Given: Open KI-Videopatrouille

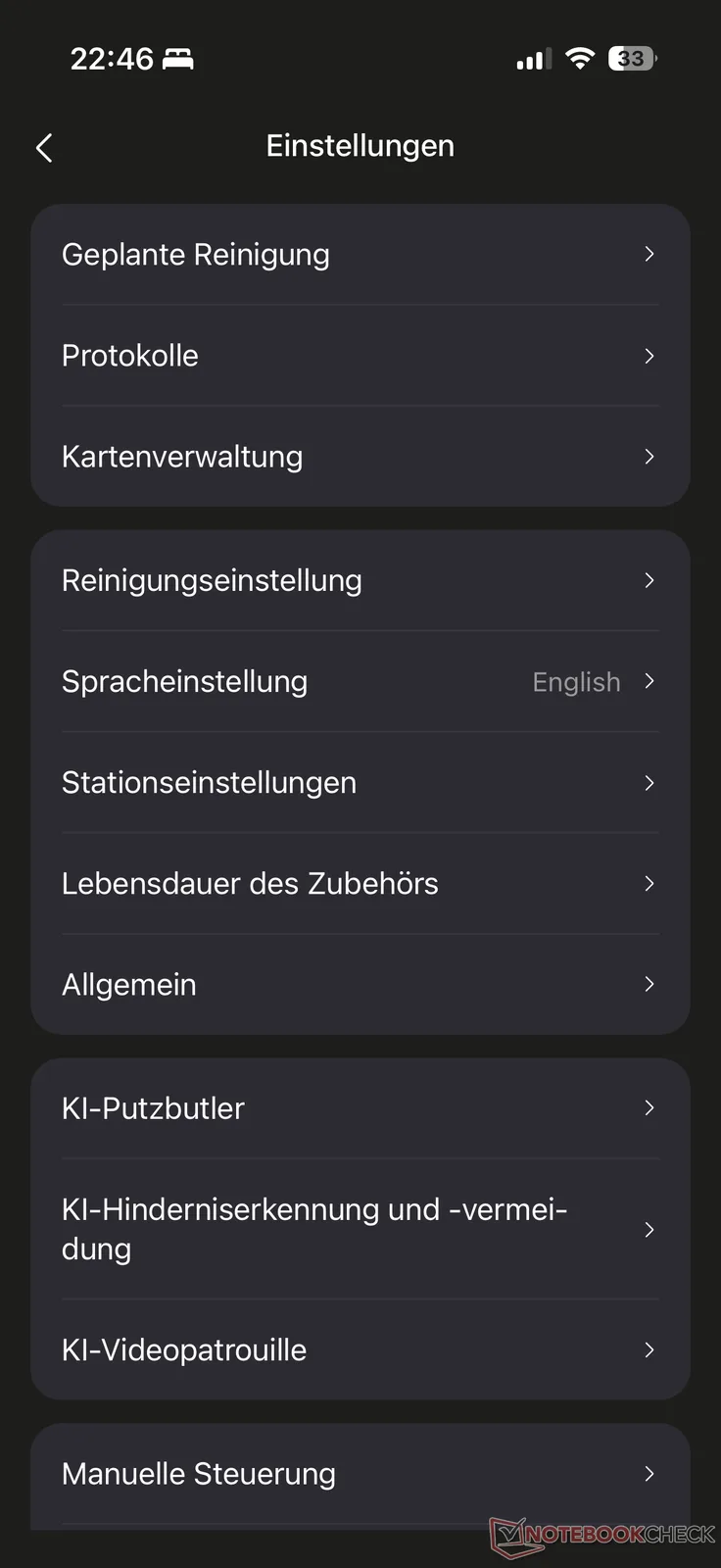Looking at the screenshot, I should pyautogui.click(x=360, y=1349).
